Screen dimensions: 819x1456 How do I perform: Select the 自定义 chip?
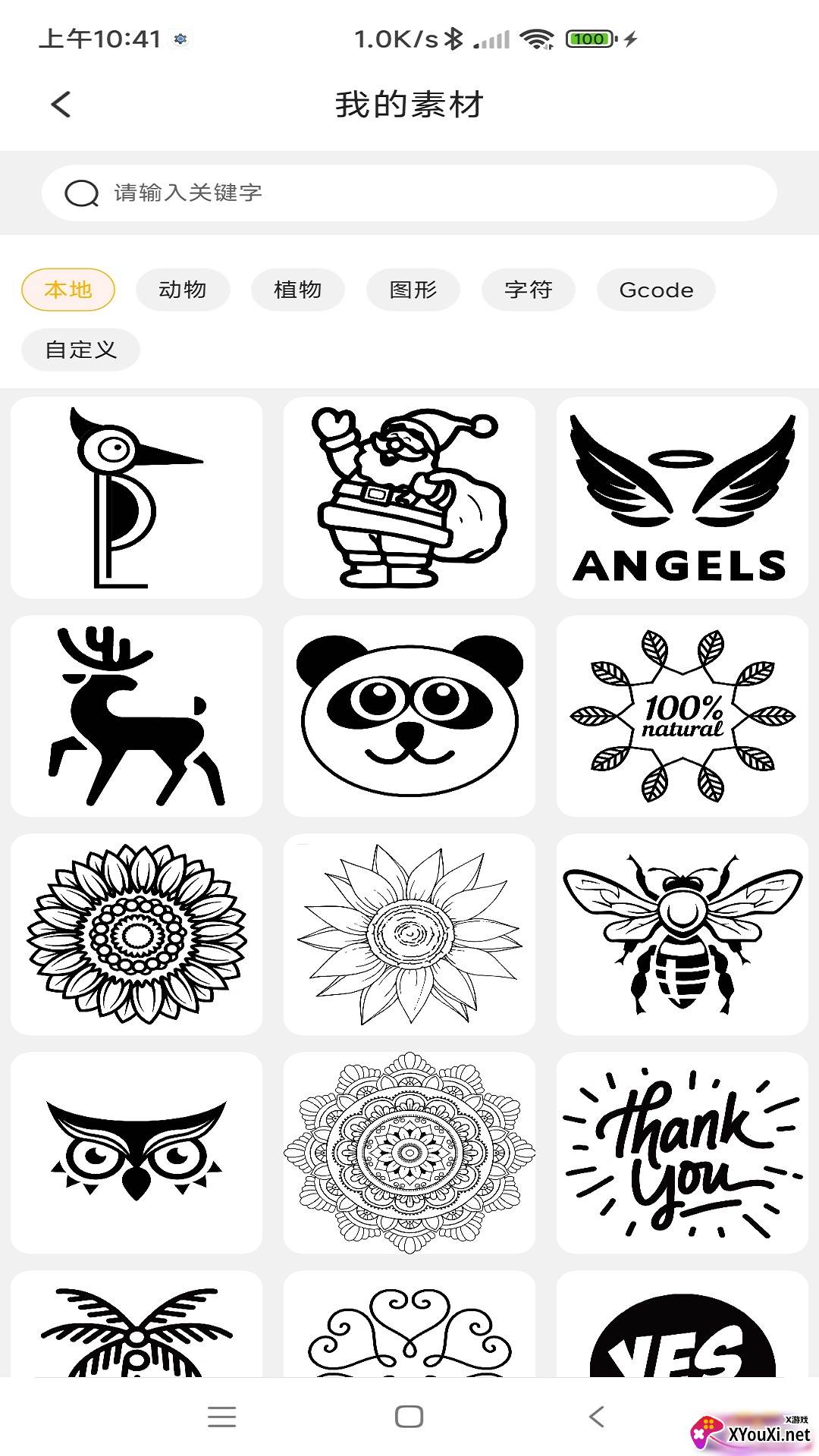pos(81,350)
